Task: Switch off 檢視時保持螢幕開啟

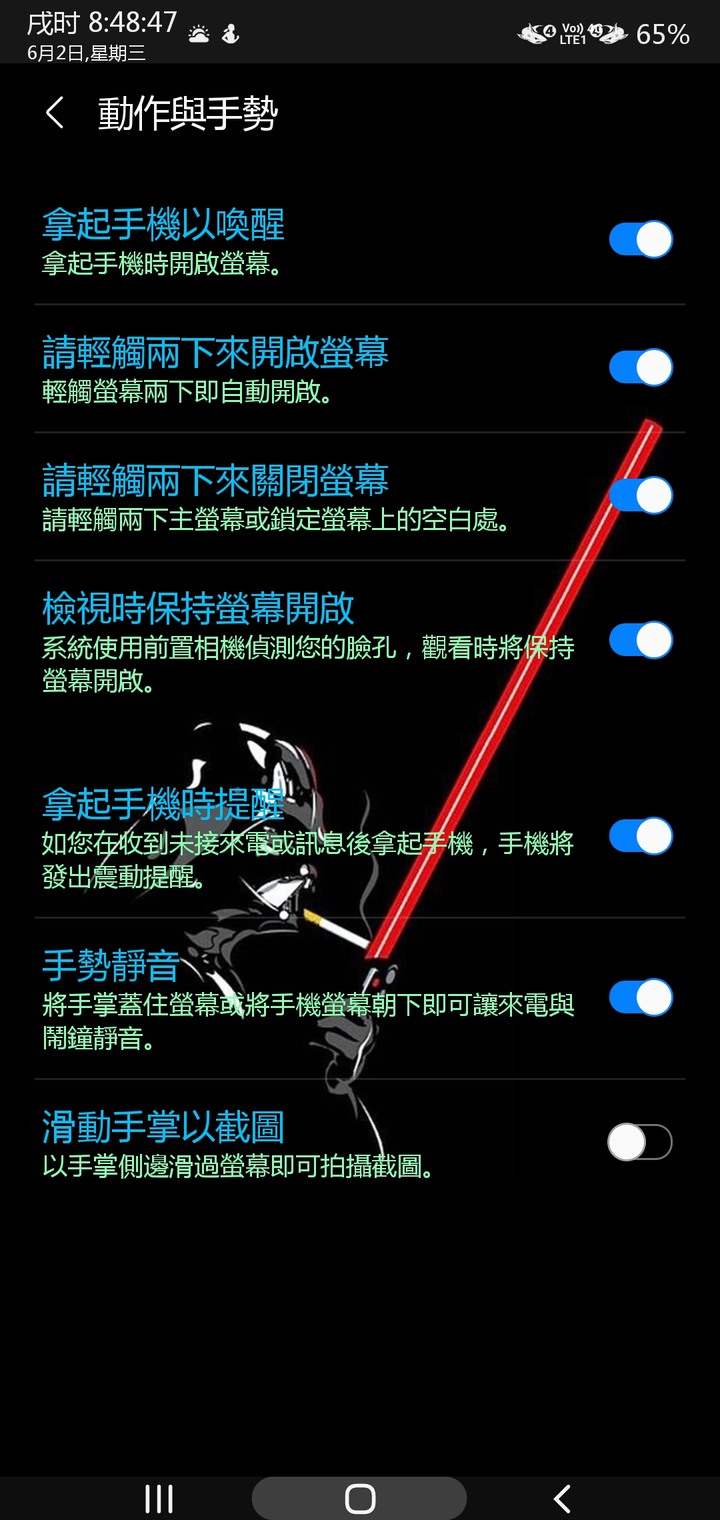Action: (x=640, y=640)
